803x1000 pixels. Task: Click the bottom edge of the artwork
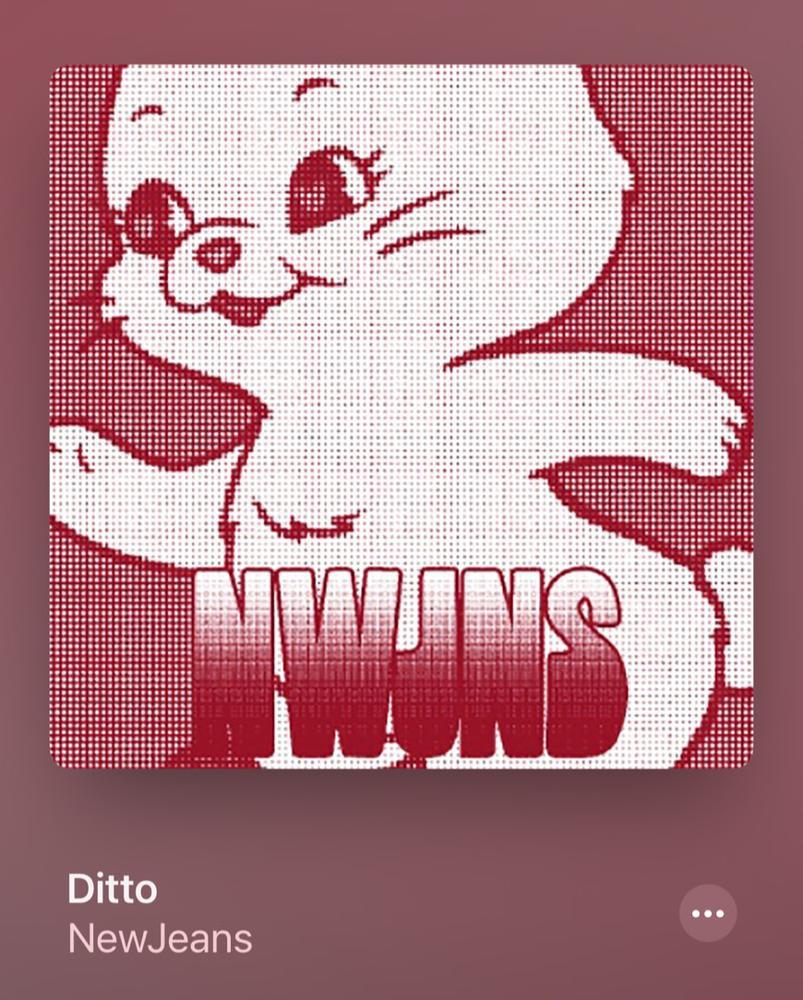pyautogui.click(x=400, y=765)
